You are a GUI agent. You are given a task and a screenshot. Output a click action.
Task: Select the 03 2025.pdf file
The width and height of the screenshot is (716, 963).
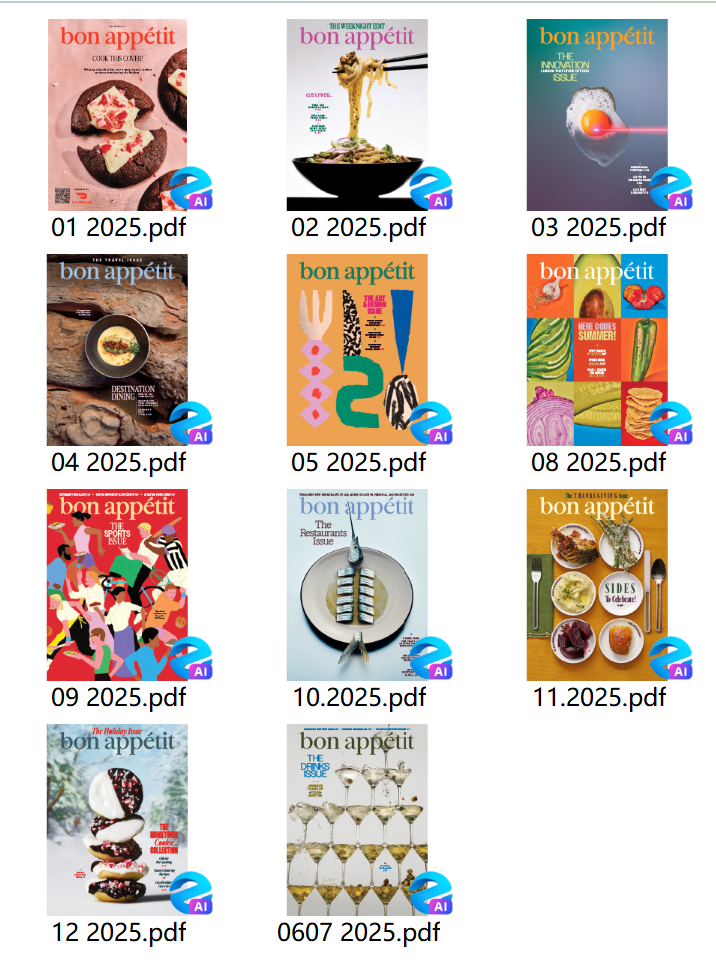[x=597, y=115]
